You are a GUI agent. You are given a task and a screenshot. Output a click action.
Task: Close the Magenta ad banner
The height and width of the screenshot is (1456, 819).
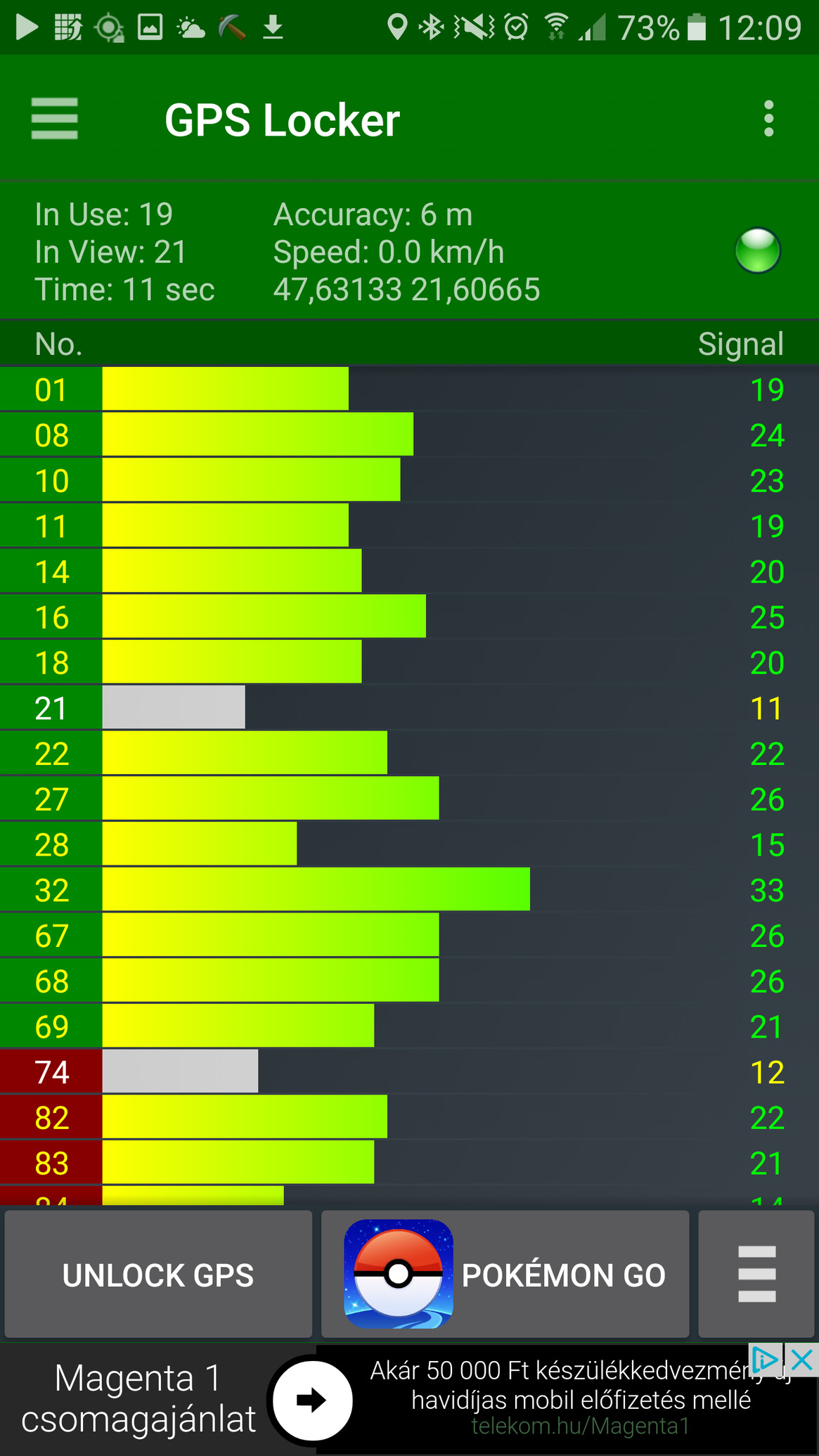pyautogui.click(x=802, y=1361)
